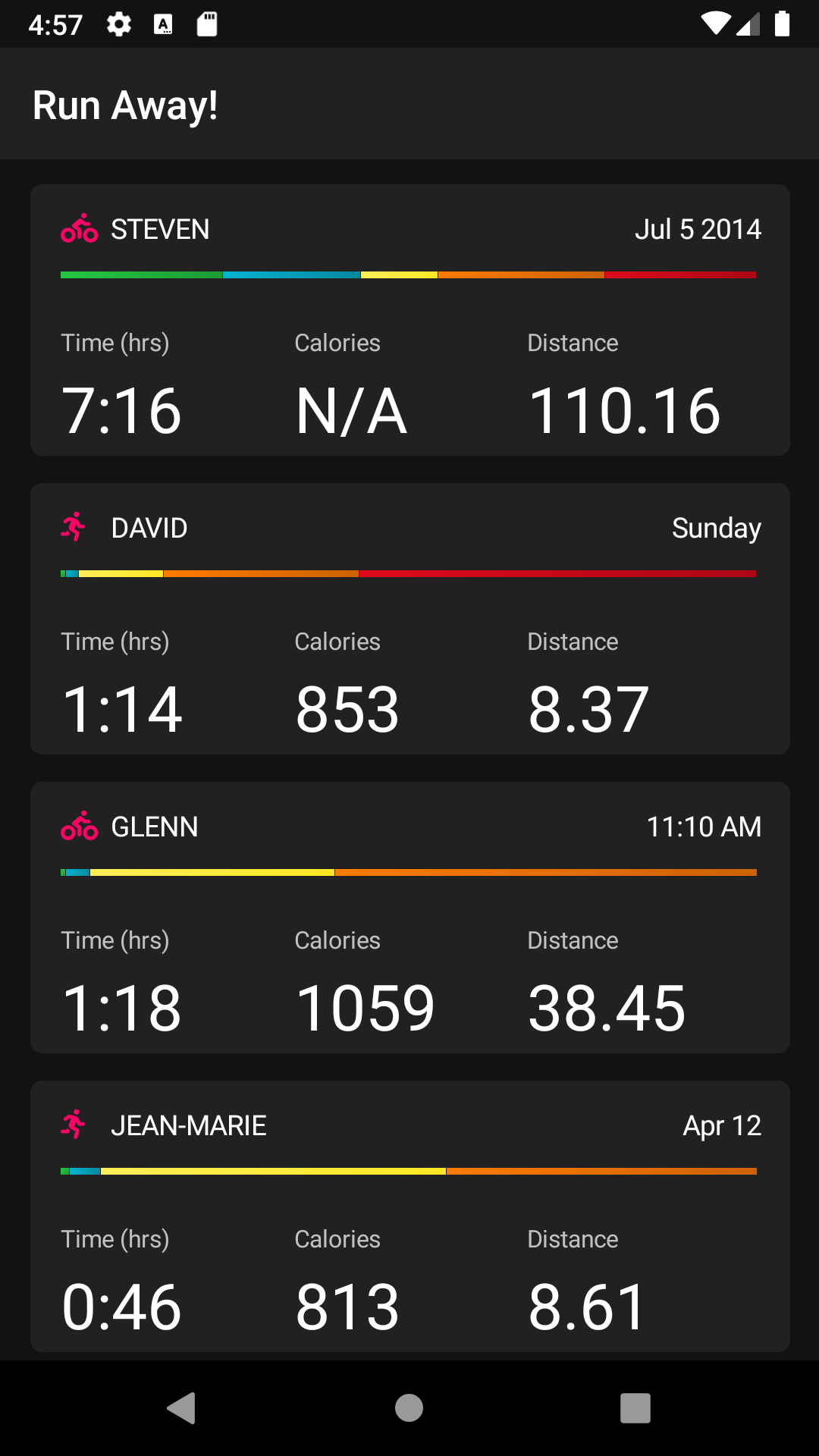Open Steven's cycling activity card
This screenshot has height=1456, width=819.
point(409,320)
